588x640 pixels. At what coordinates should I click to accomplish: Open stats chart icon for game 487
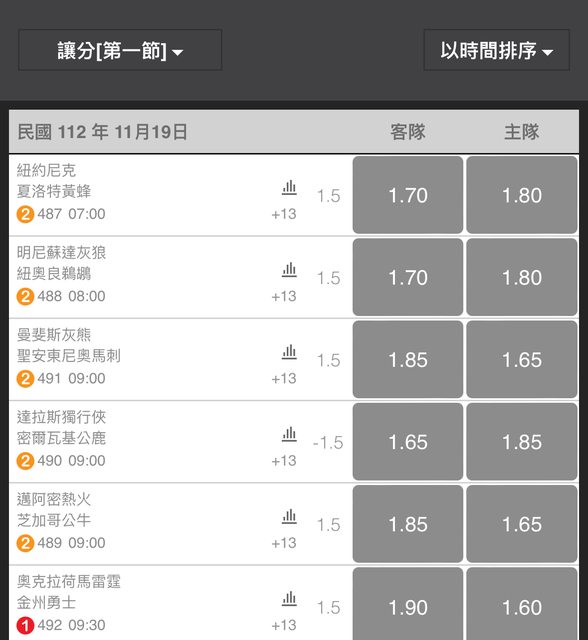289,188
